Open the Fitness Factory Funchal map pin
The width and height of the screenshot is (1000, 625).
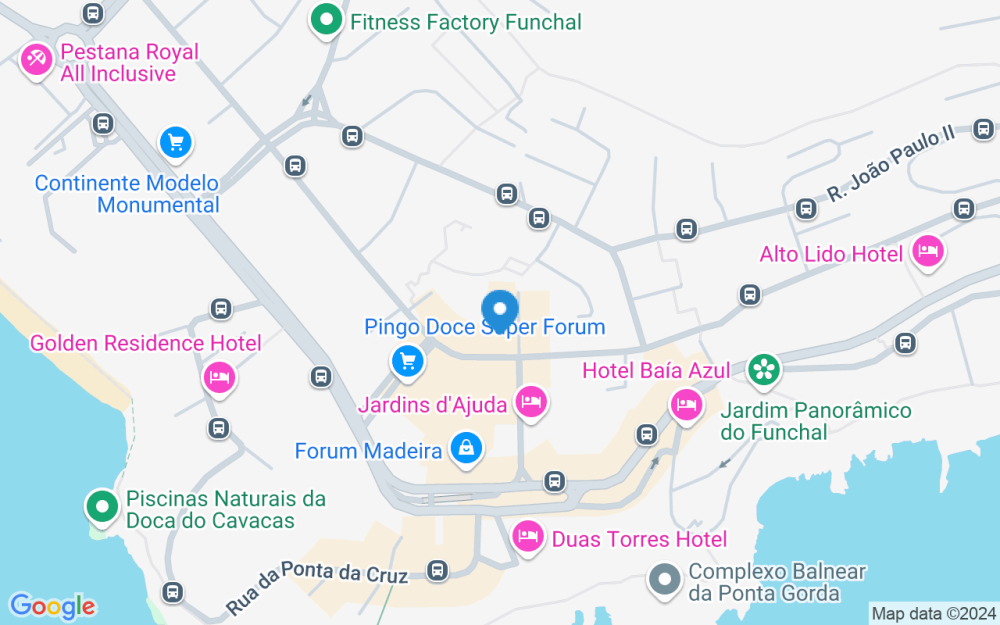pyautogui.click(x=325, y=20)
